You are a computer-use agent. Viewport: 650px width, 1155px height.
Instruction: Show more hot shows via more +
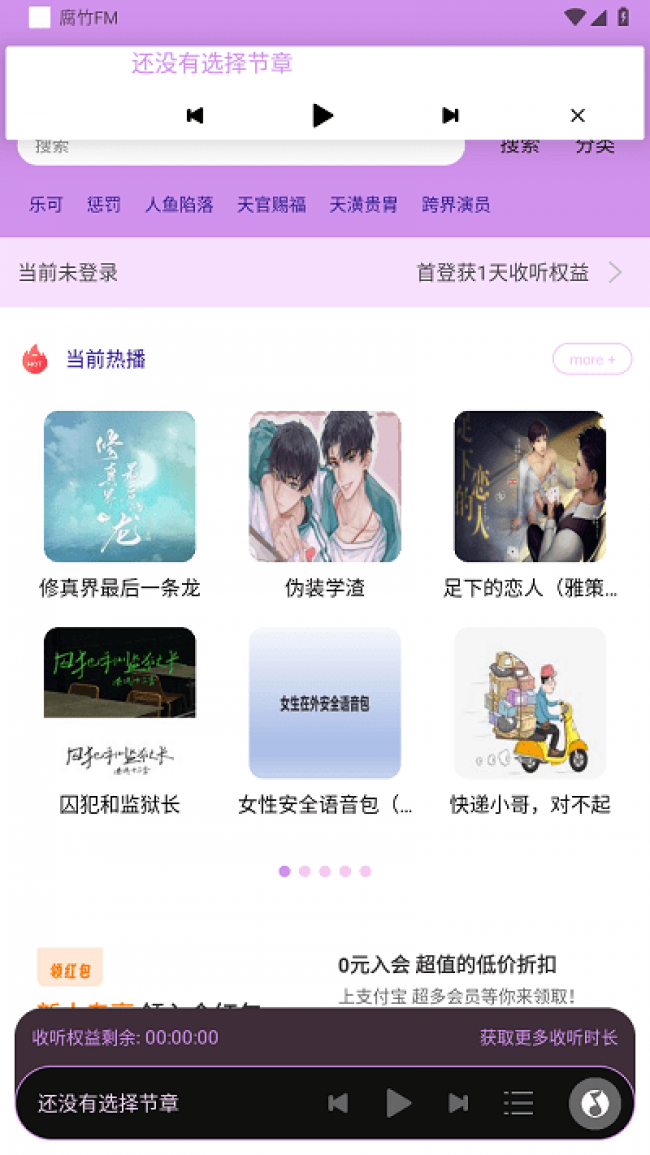(x=593, y=359)
